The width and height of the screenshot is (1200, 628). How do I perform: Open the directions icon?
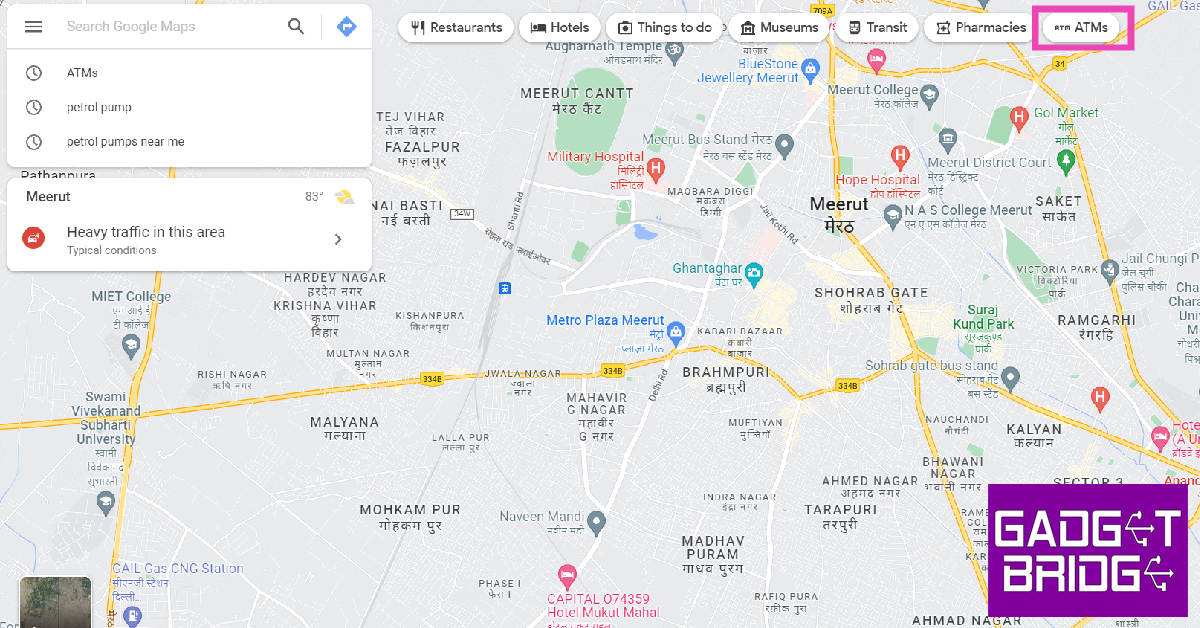pos(347,27)
